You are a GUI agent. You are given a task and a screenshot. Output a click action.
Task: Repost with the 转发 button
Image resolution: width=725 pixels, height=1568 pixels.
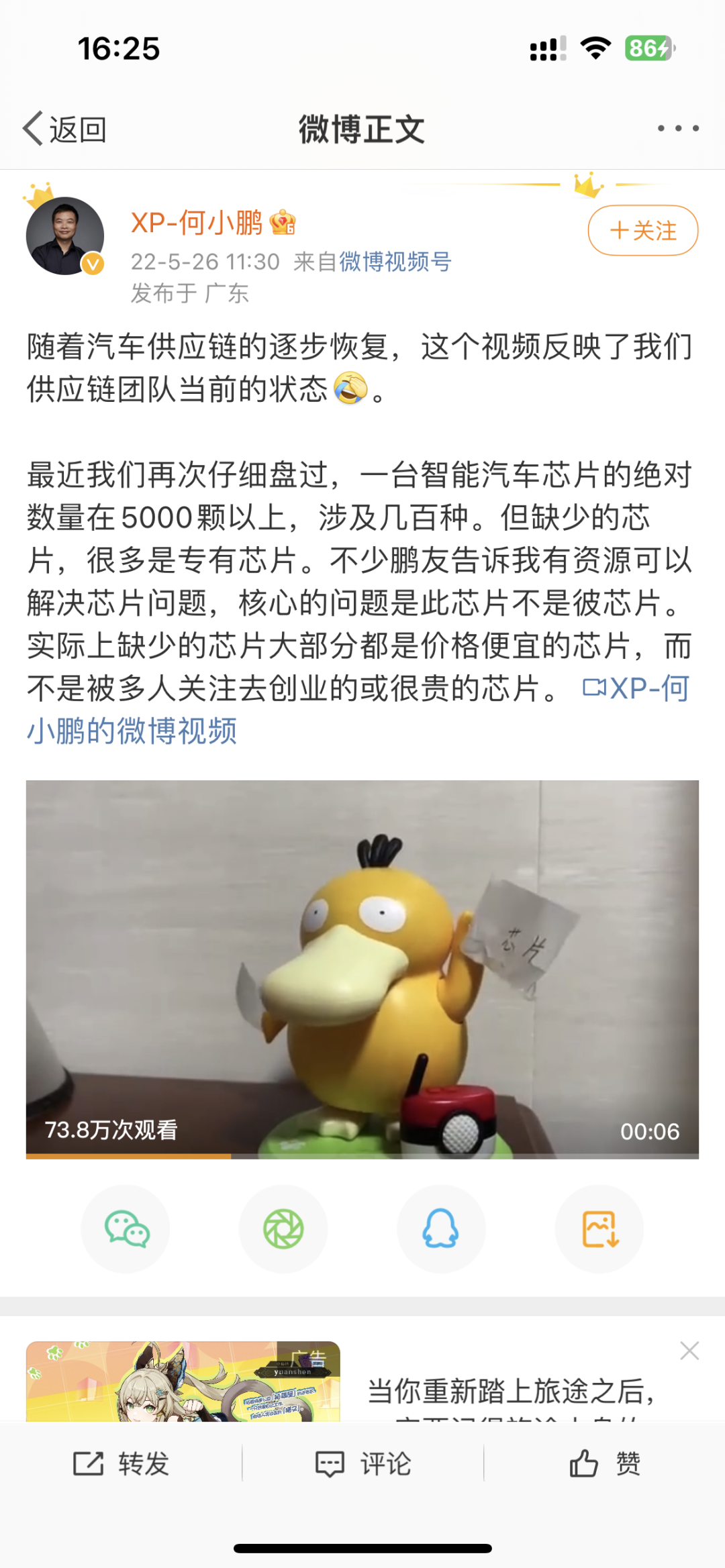[122, 1463]
